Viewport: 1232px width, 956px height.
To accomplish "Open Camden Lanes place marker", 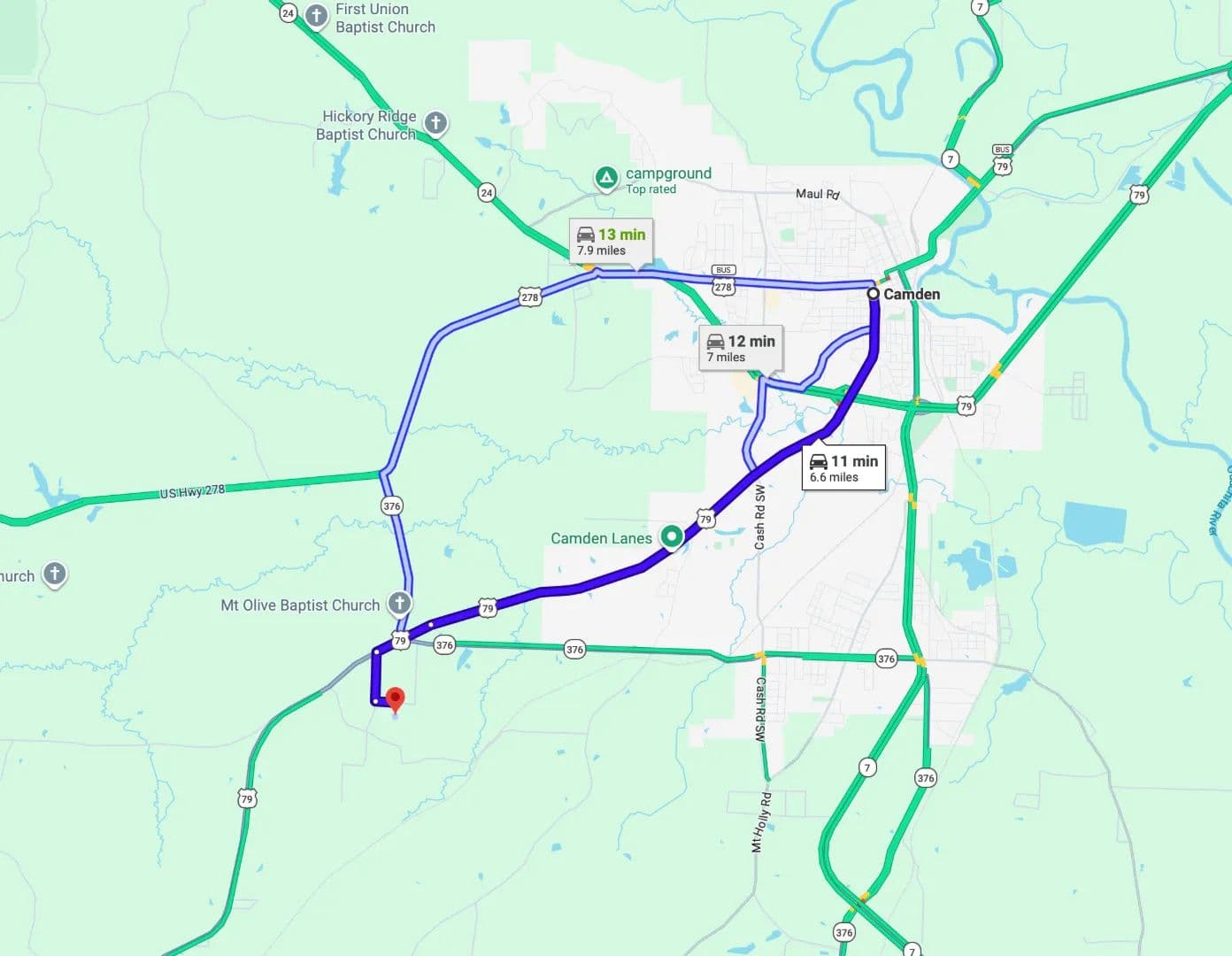I will [x=673, y=536].
